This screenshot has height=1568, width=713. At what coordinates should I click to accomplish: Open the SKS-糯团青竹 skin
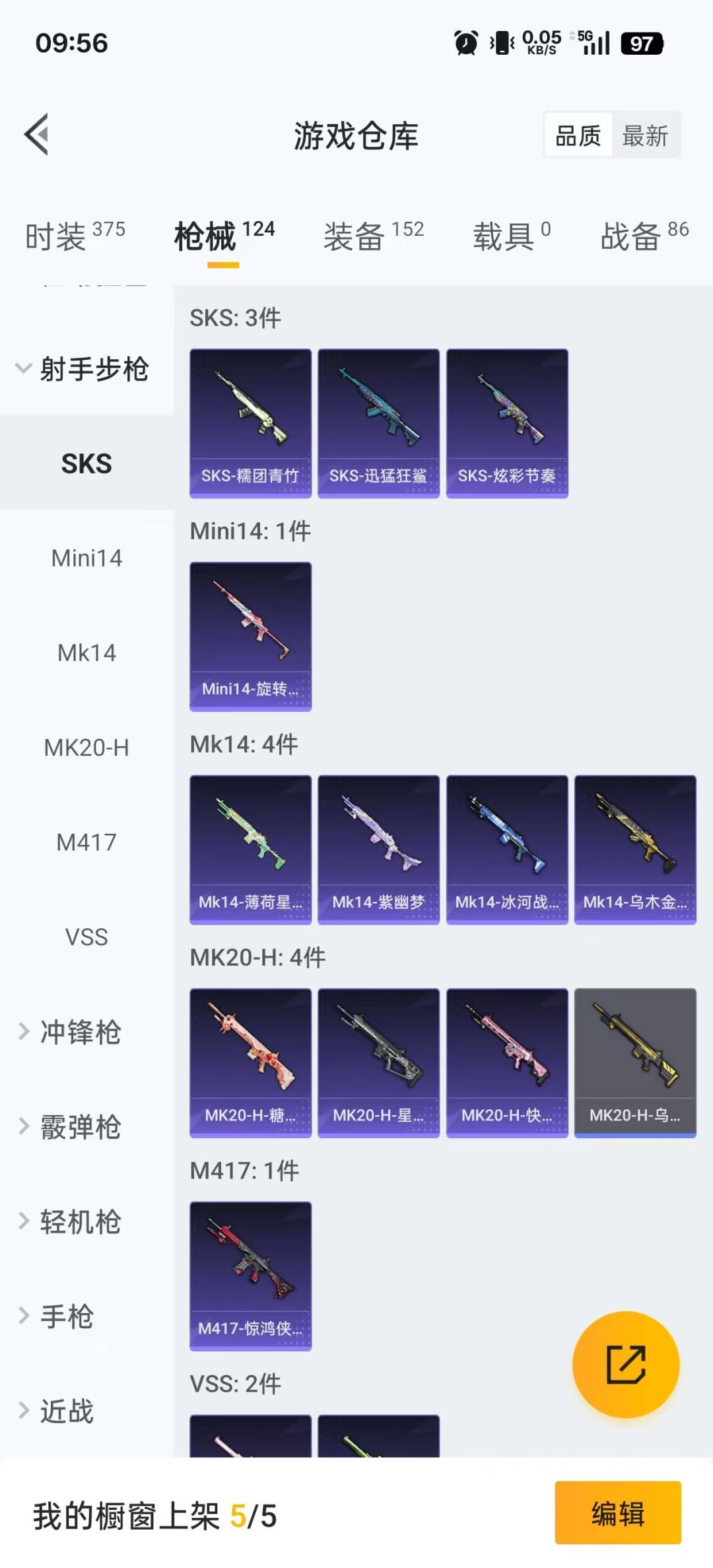tap(250, 423)
